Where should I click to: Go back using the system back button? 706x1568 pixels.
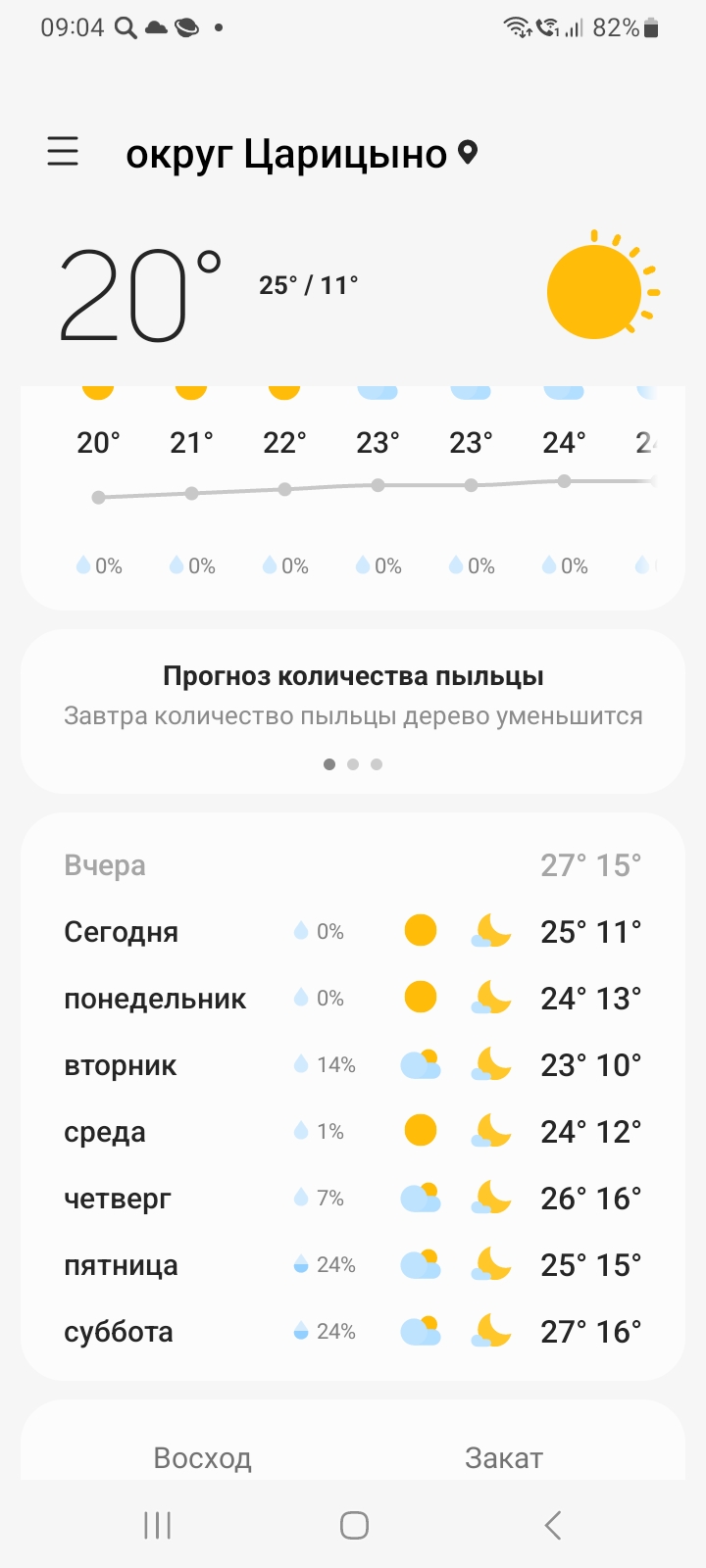tap(552, 1525)
